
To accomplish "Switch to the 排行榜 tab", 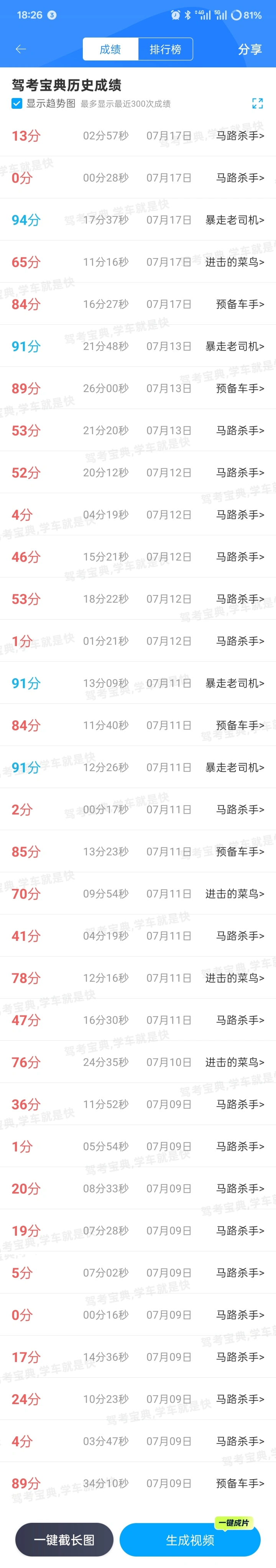I will coord(165,49).
